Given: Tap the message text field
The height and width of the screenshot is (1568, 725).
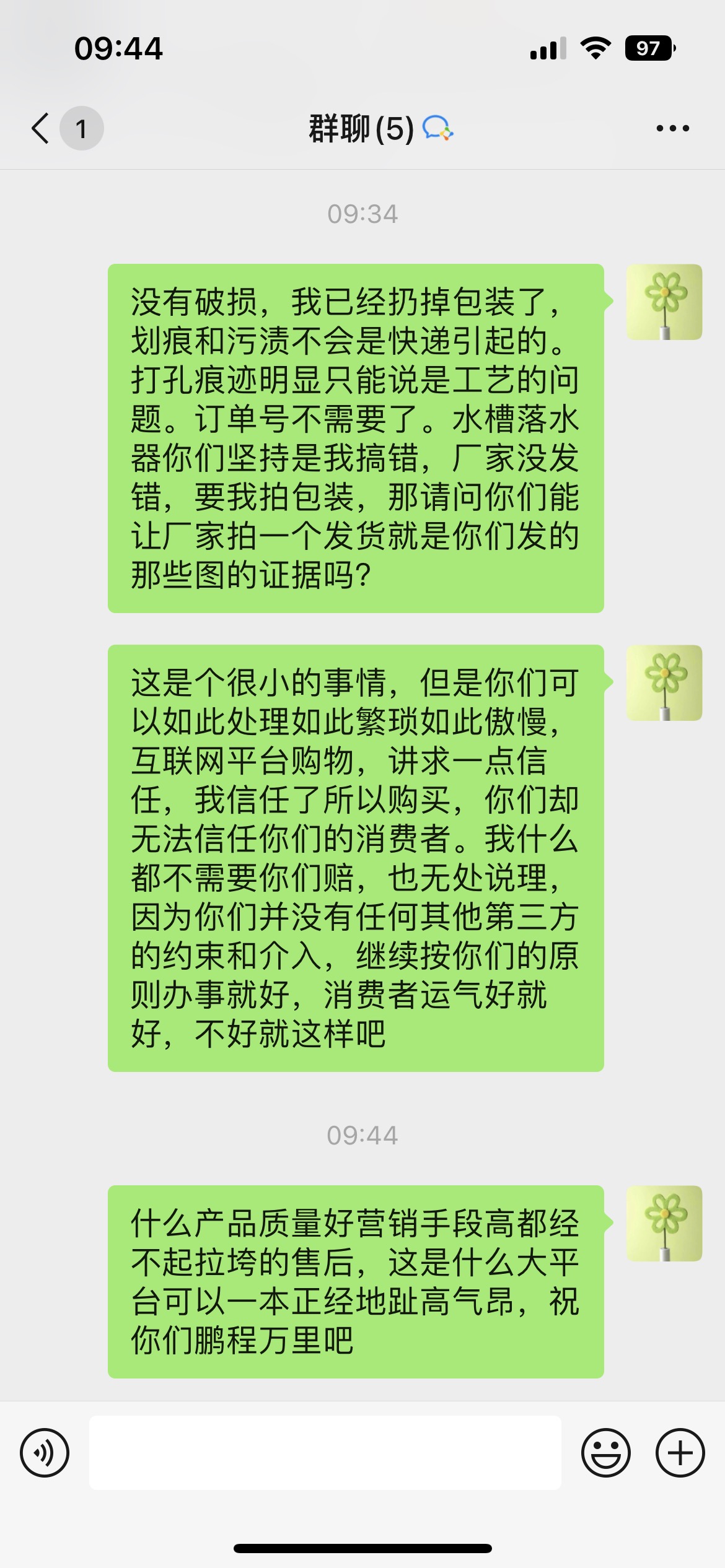Looking at the screenshot, I should (x=325, y=1452).
